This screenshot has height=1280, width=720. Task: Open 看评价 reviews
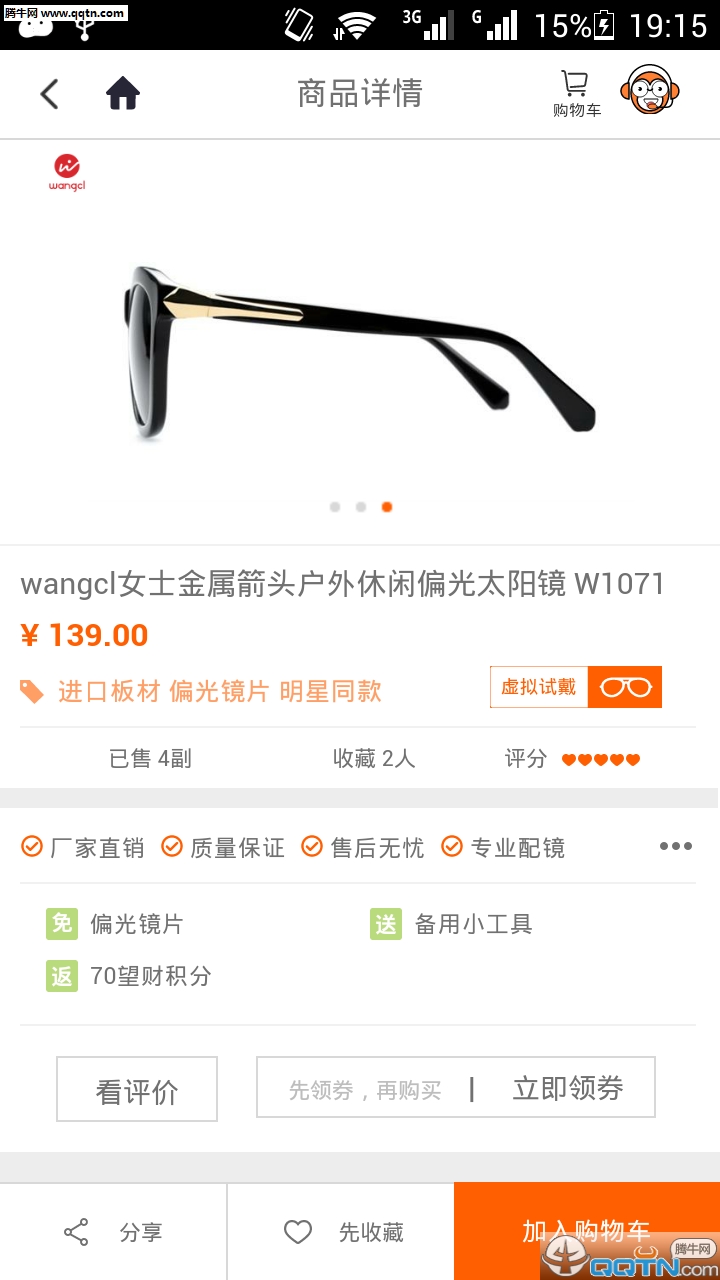137,1090
